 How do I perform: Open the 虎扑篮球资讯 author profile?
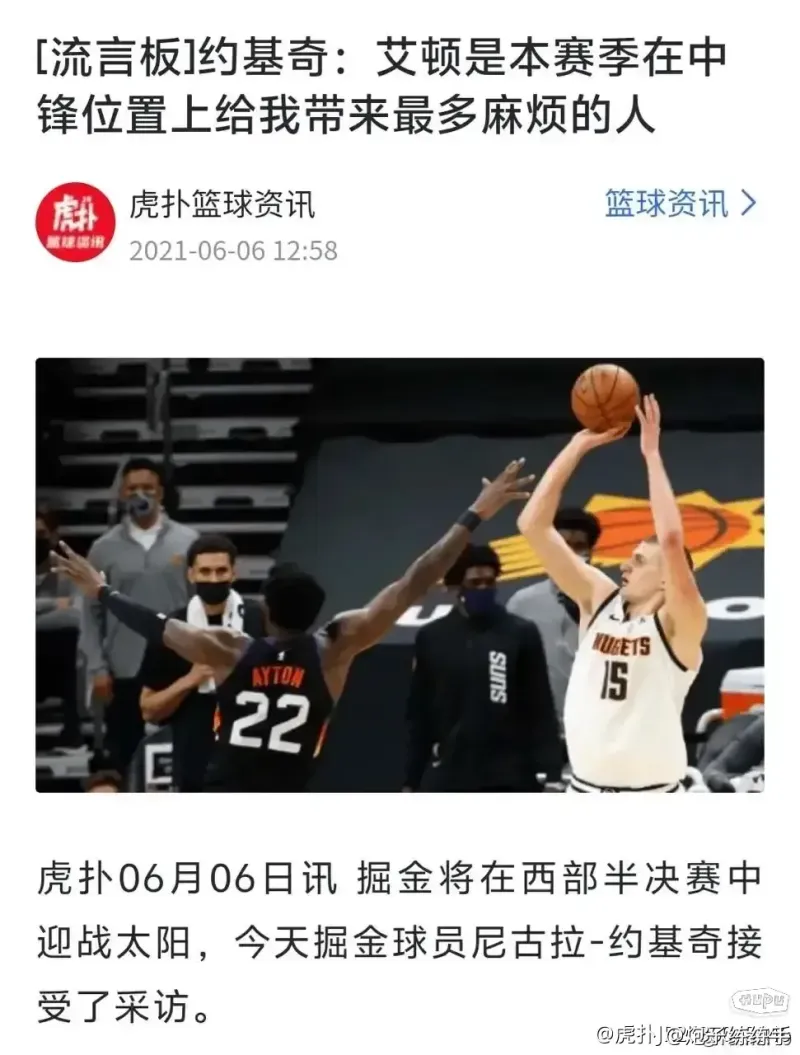(222, 204)
